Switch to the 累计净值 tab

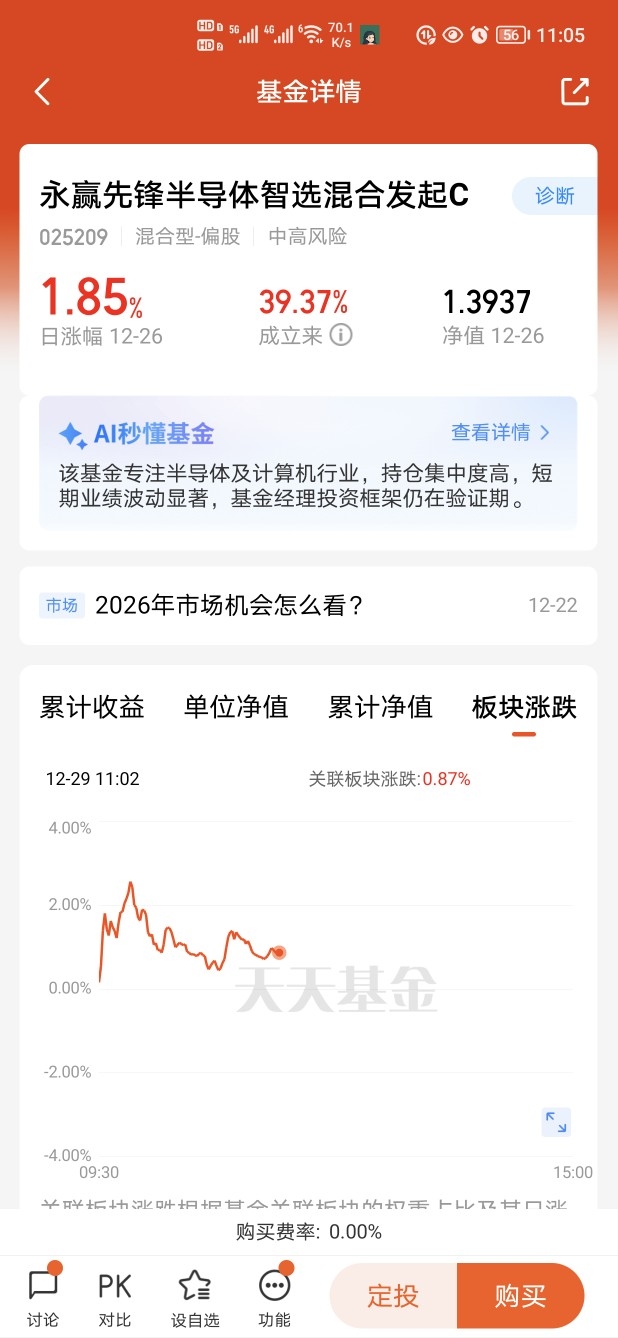(x=380, y=707)
